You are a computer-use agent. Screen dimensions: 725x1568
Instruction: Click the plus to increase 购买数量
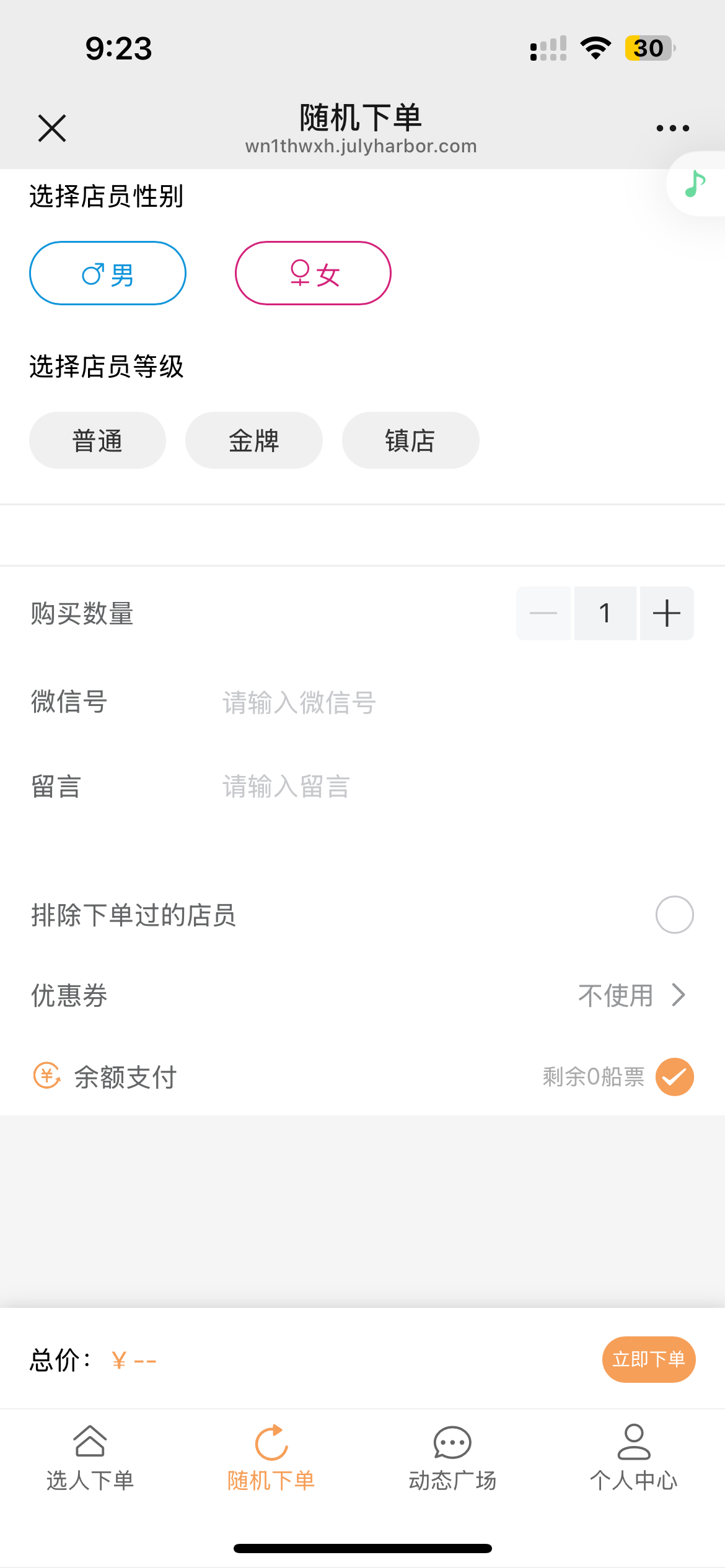pyautogui.click(x=666, y=613)
